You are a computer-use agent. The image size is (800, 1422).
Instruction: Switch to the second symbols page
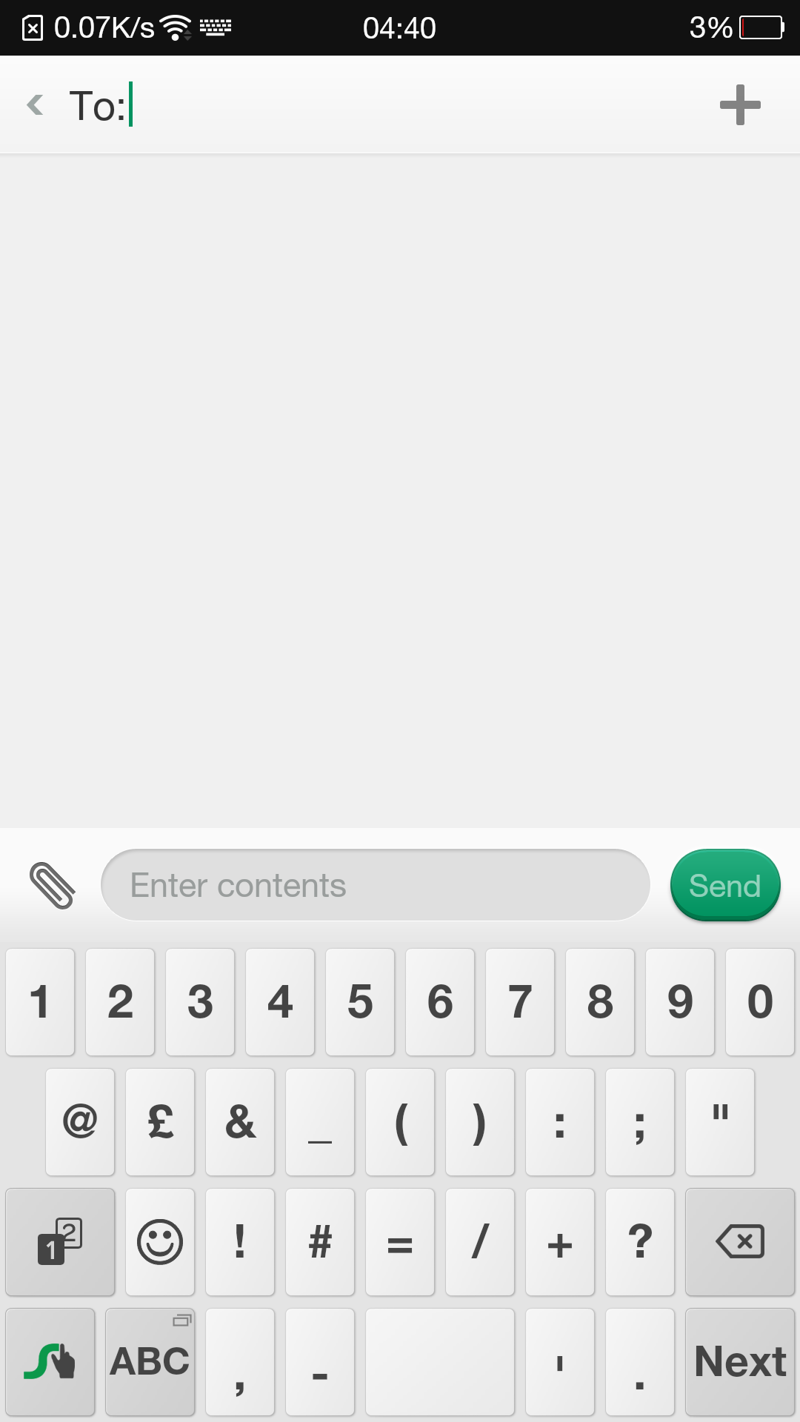(60, 1242)
